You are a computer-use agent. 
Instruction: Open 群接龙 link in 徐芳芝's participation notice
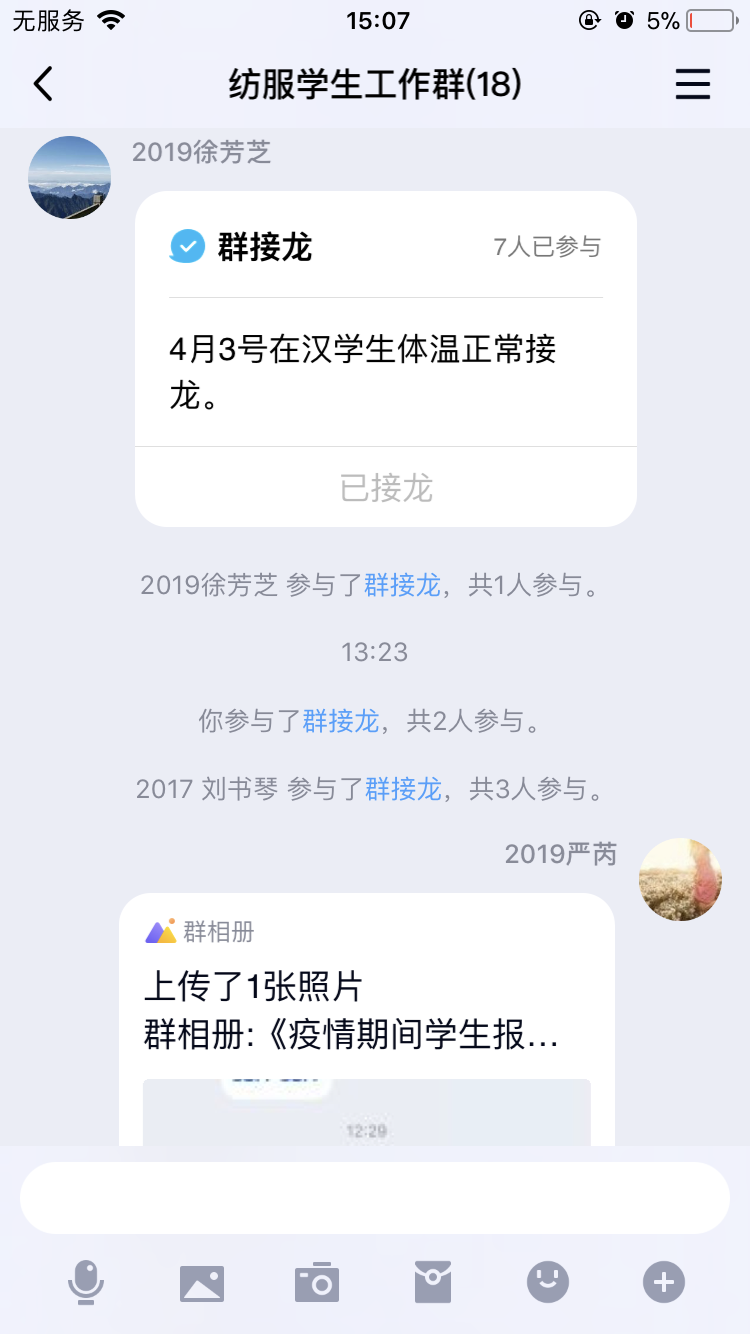pos(402,585)
